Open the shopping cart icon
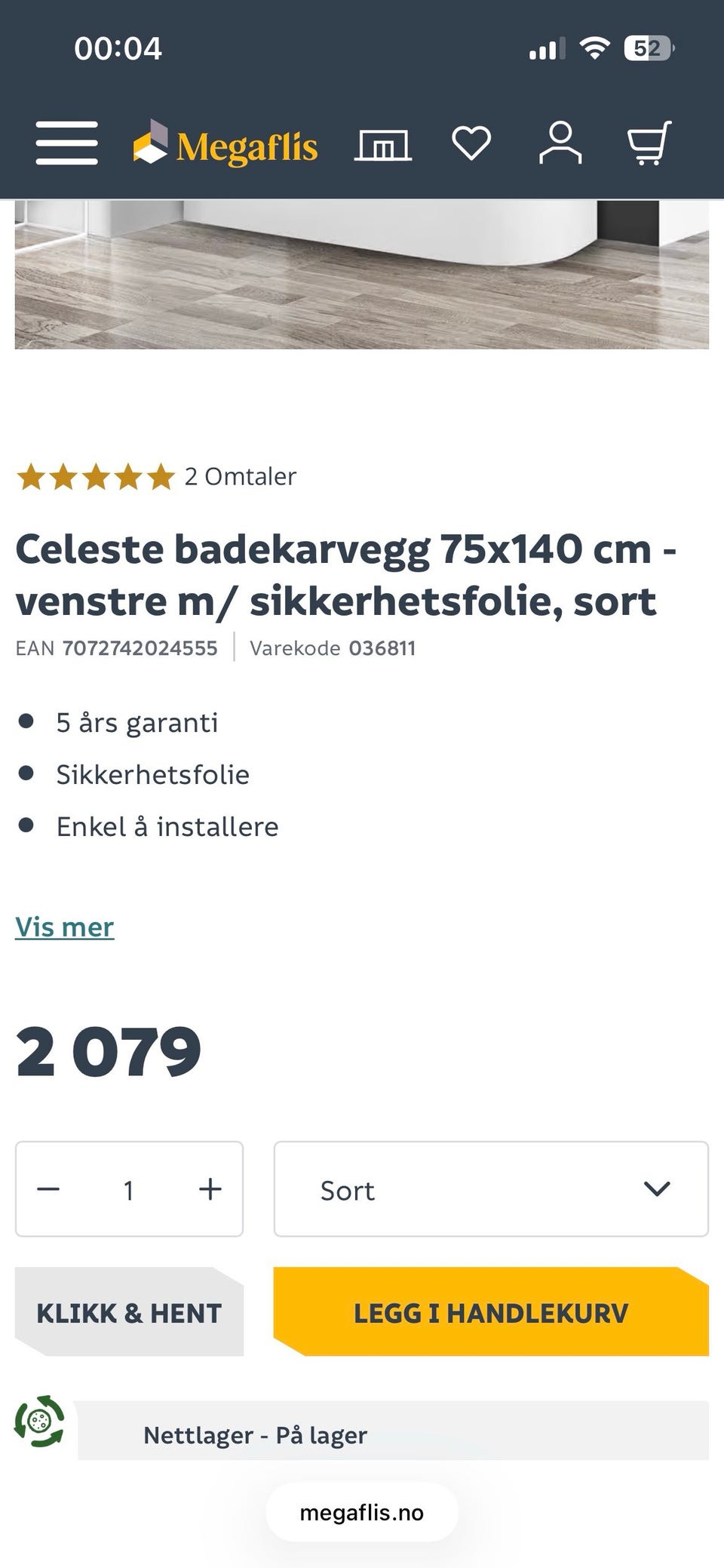The image size is (724, 1568). pyautogui.click(x=649, y=143)
